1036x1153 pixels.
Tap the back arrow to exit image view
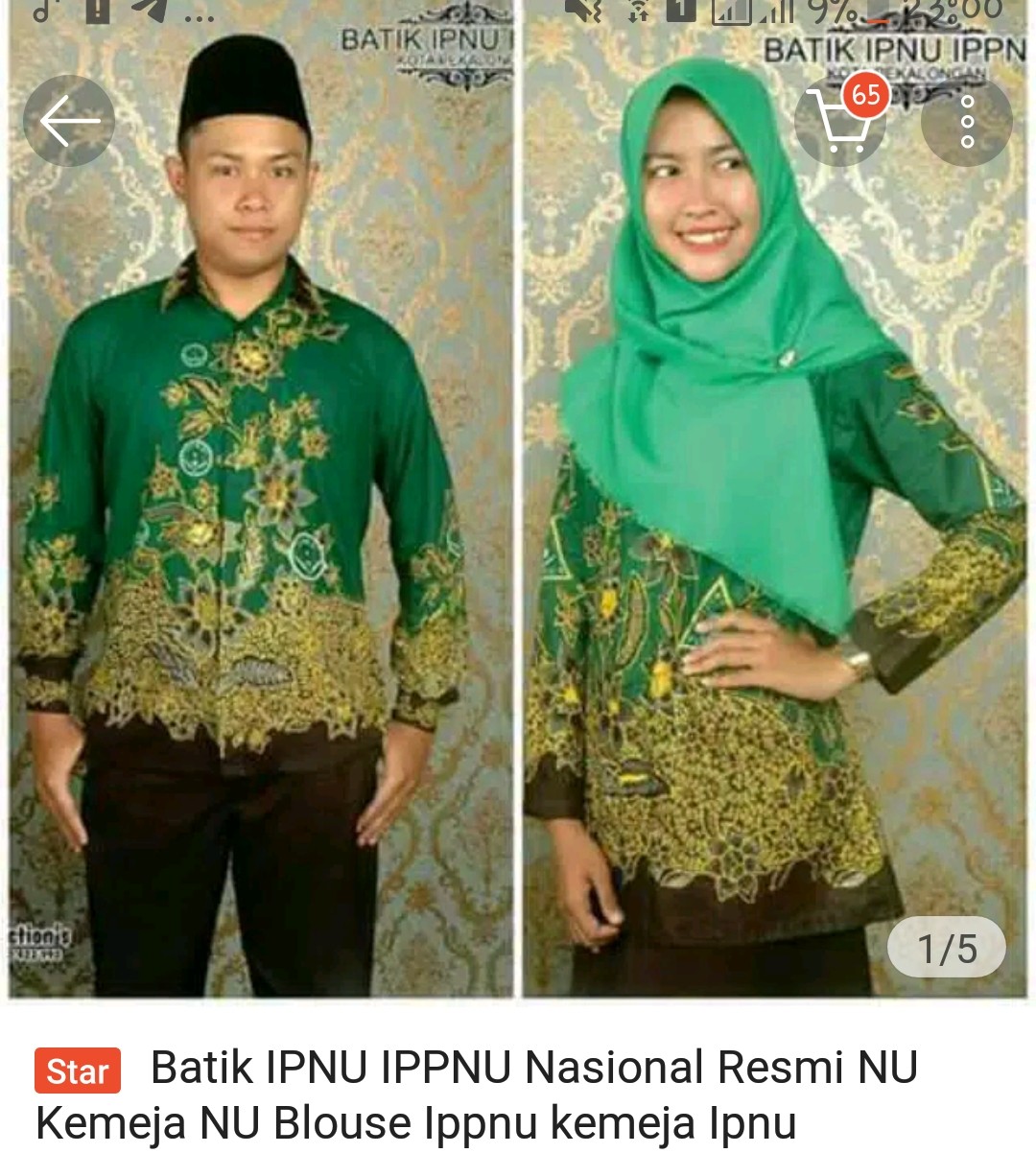pos(68,122)
